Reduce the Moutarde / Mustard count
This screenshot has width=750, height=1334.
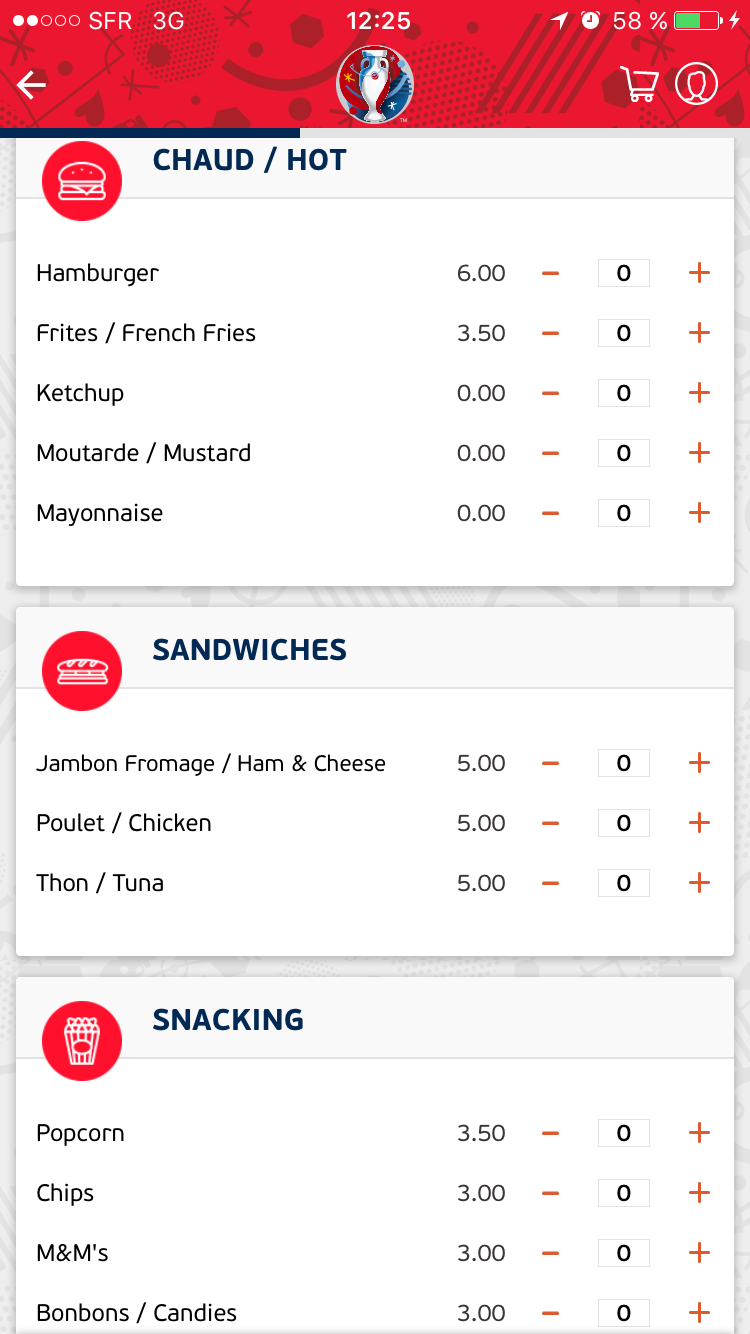pos(550,453)
